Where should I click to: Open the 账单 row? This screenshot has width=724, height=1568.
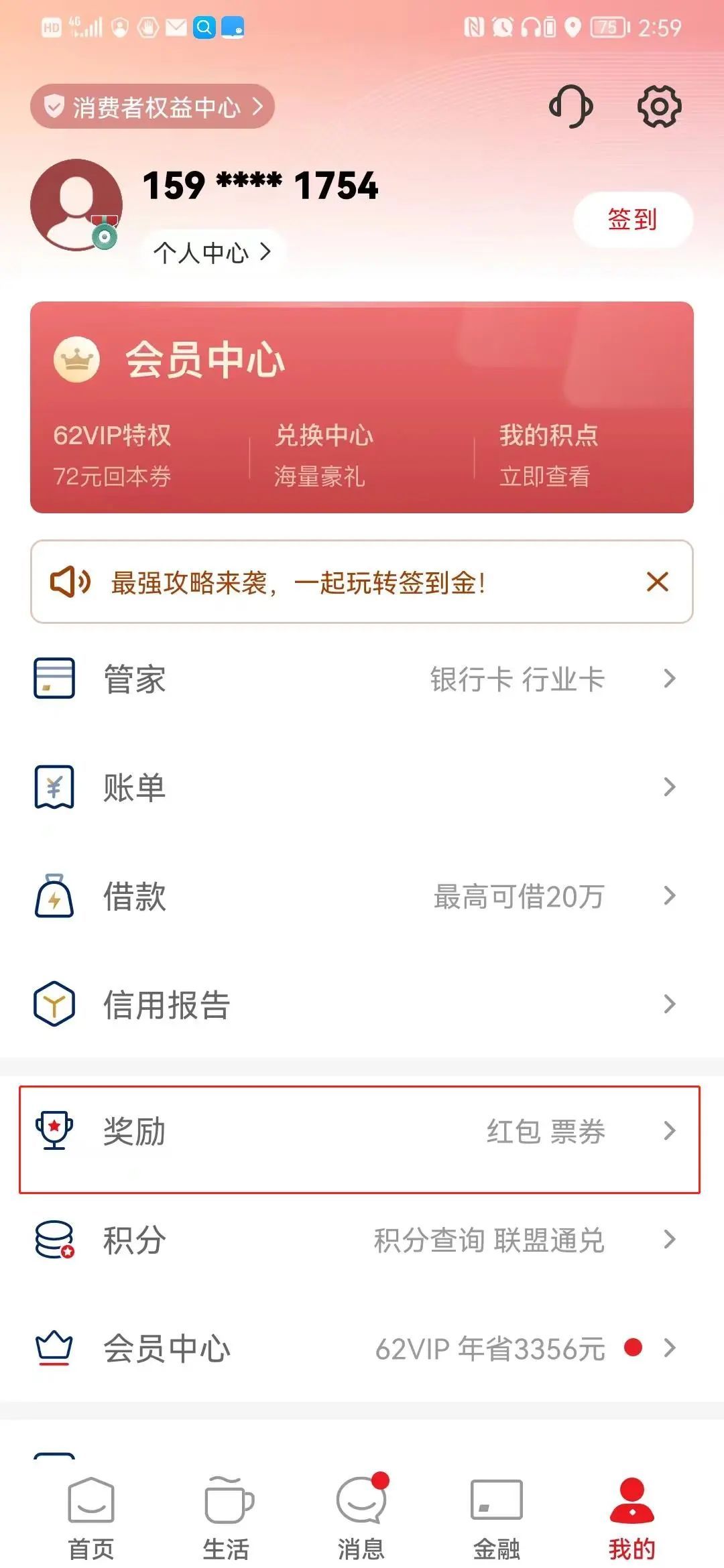(362, 787)
